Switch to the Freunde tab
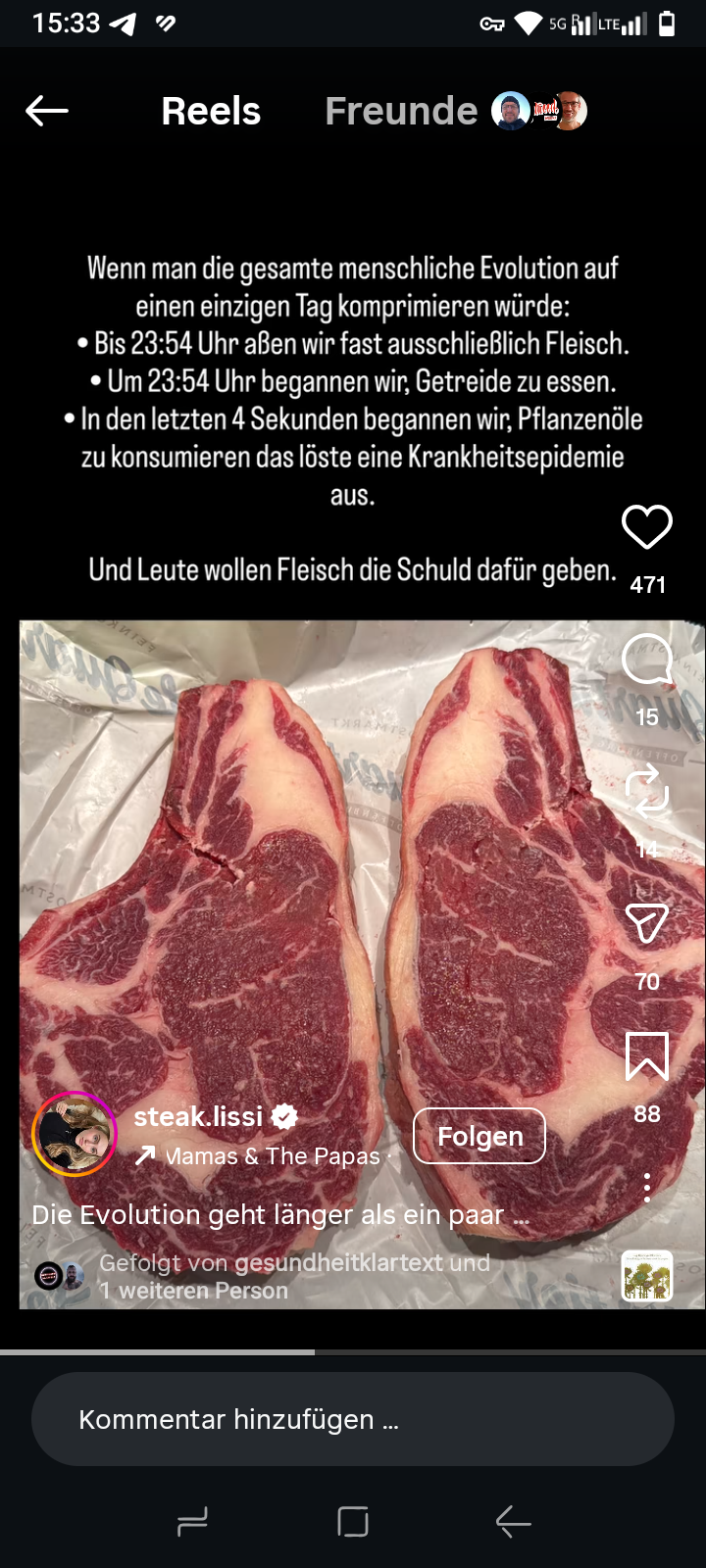 pyautogui.click(x=401, y=111)
